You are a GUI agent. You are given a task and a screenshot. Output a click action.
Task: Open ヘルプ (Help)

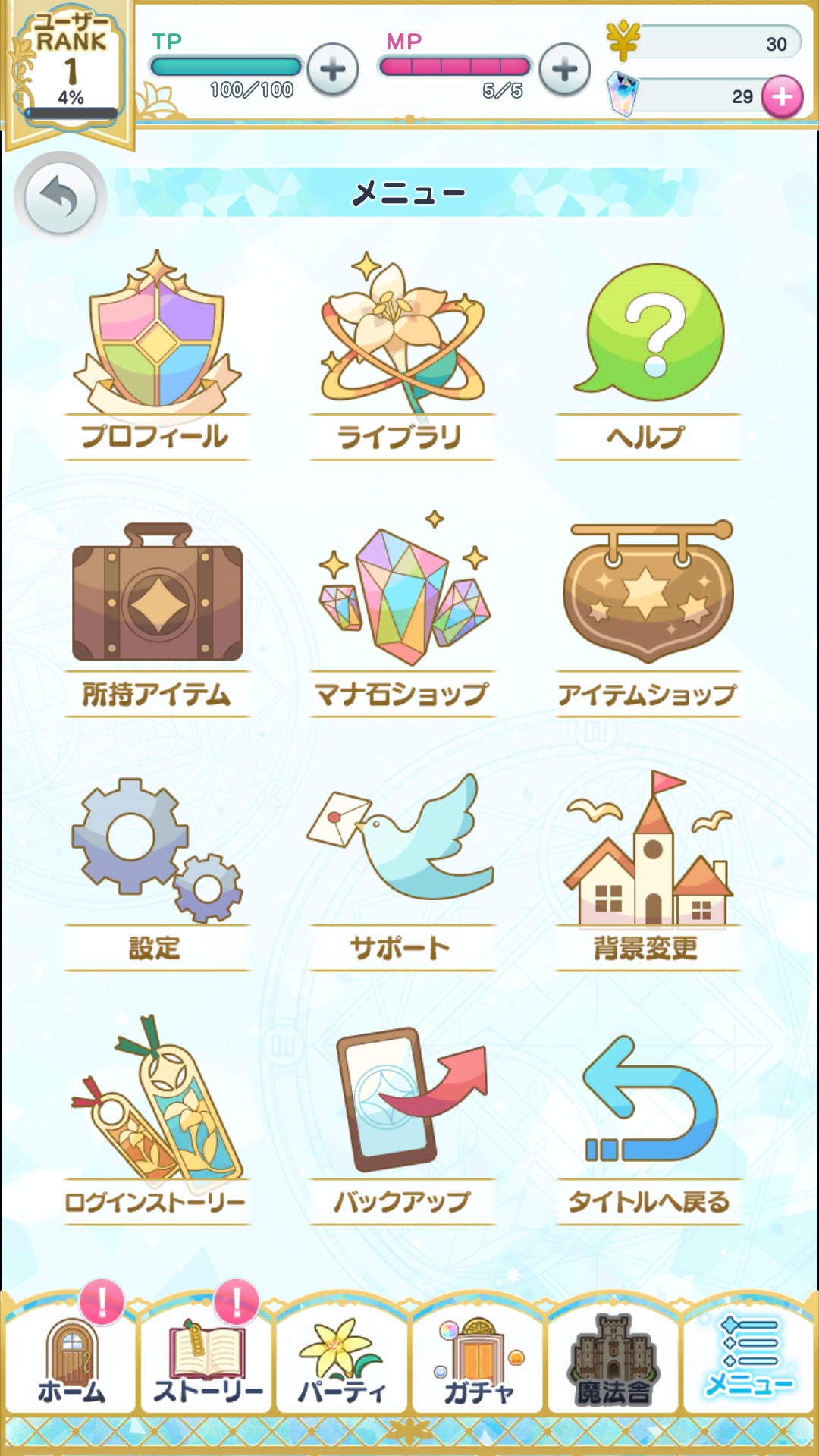coord(648,356)
